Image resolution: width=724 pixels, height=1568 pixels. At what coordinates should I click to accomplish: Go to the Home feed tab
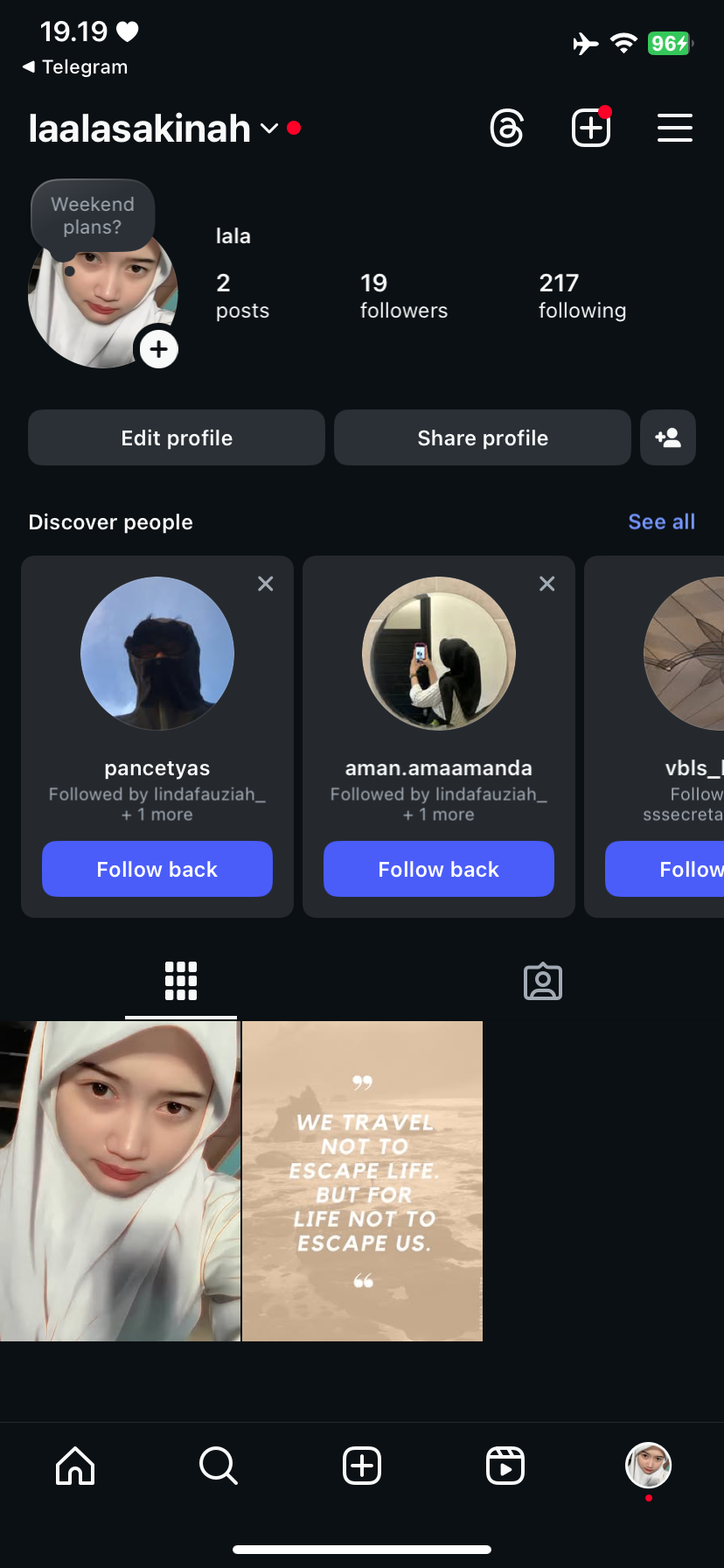click(75, 1466)
